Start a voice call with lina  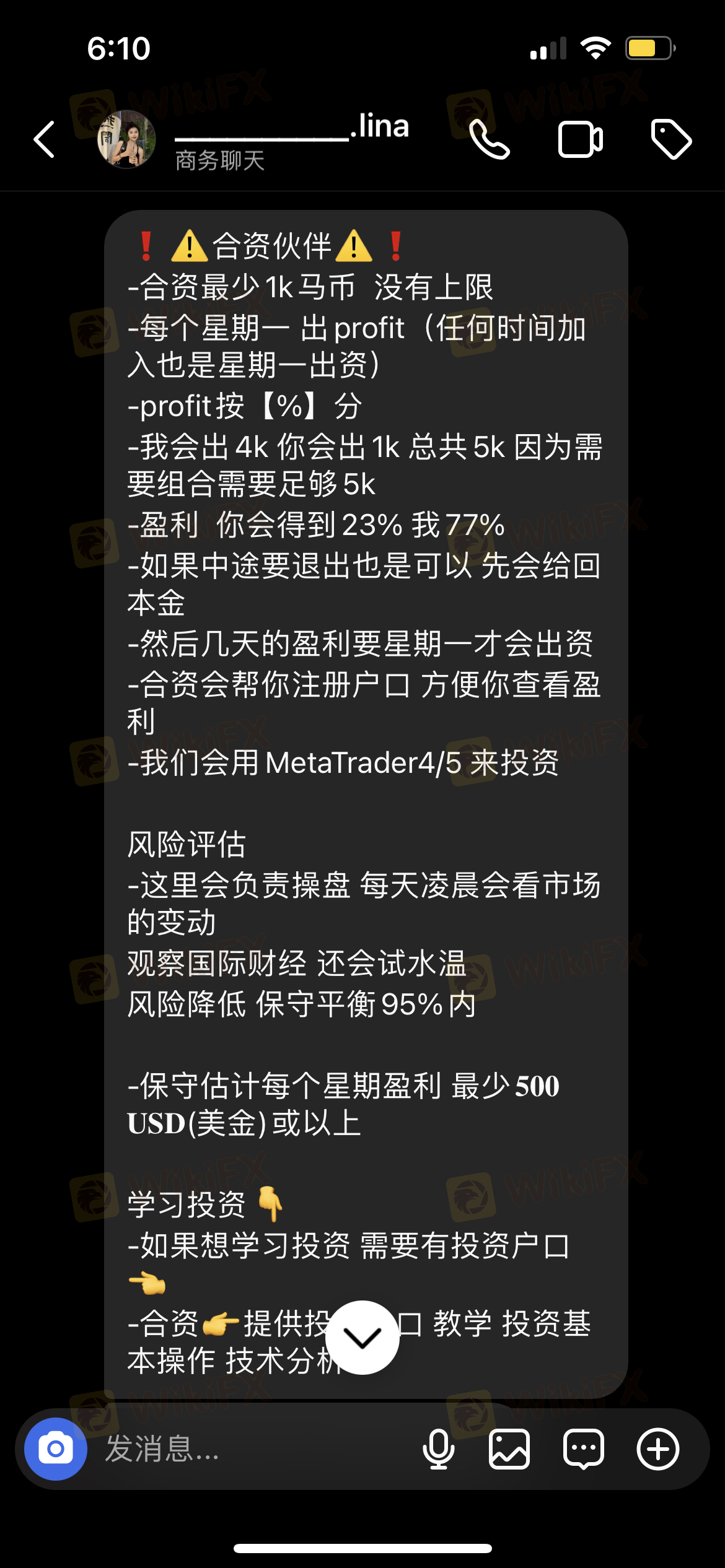490,139
